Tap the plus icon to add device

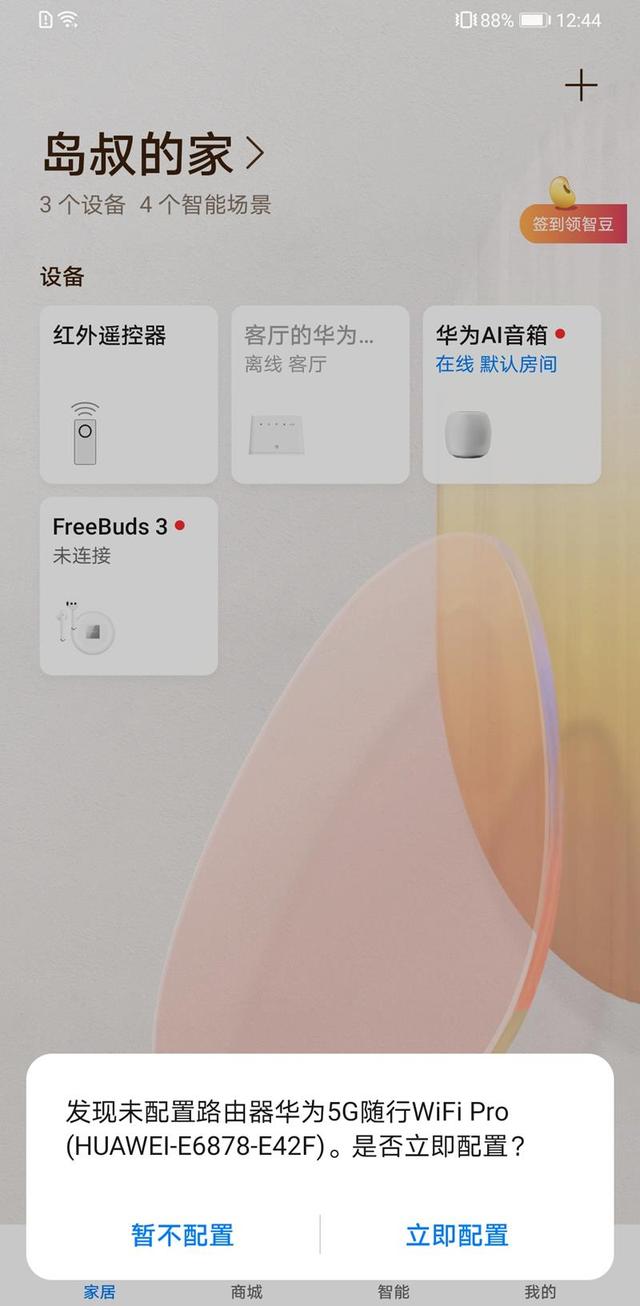[x=581, y=86]
